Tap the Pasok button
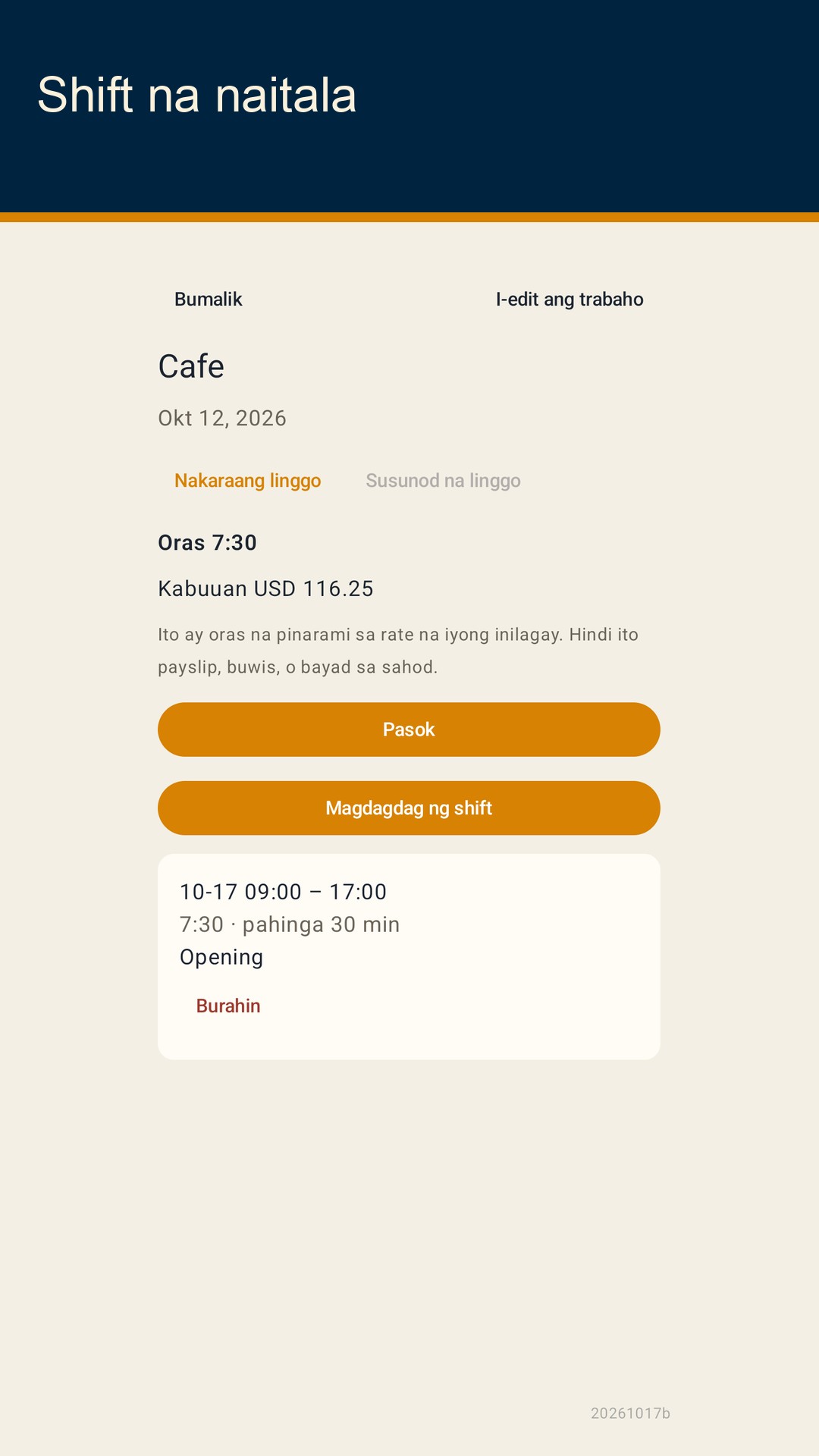This screenshot has width=819, height=1456. pyautogui.click(x=409, y=730)
